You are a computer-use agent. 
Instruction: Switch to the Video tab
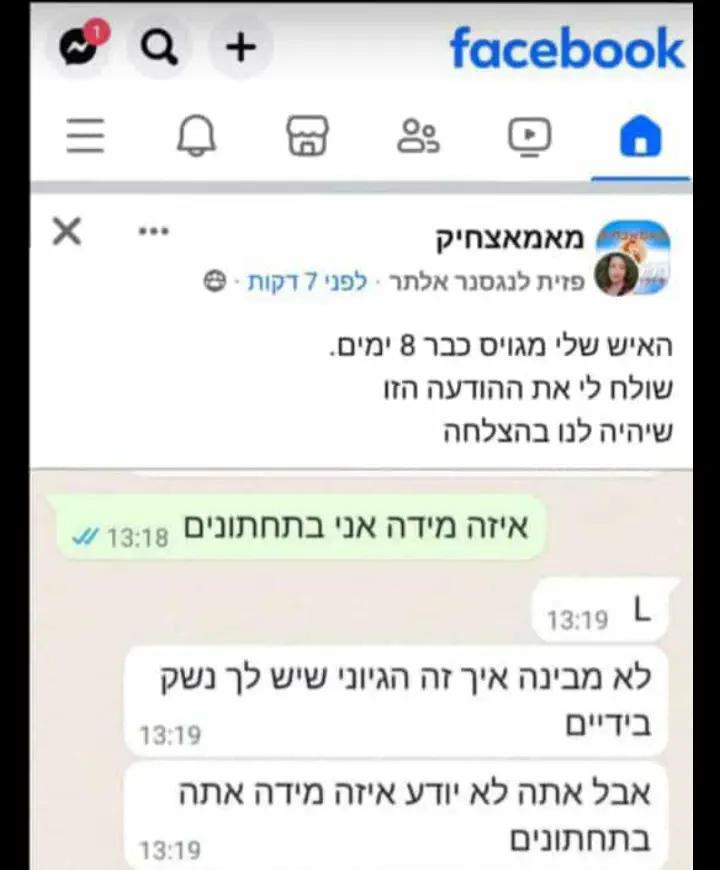pyautogui.click(x=529, y=136)
